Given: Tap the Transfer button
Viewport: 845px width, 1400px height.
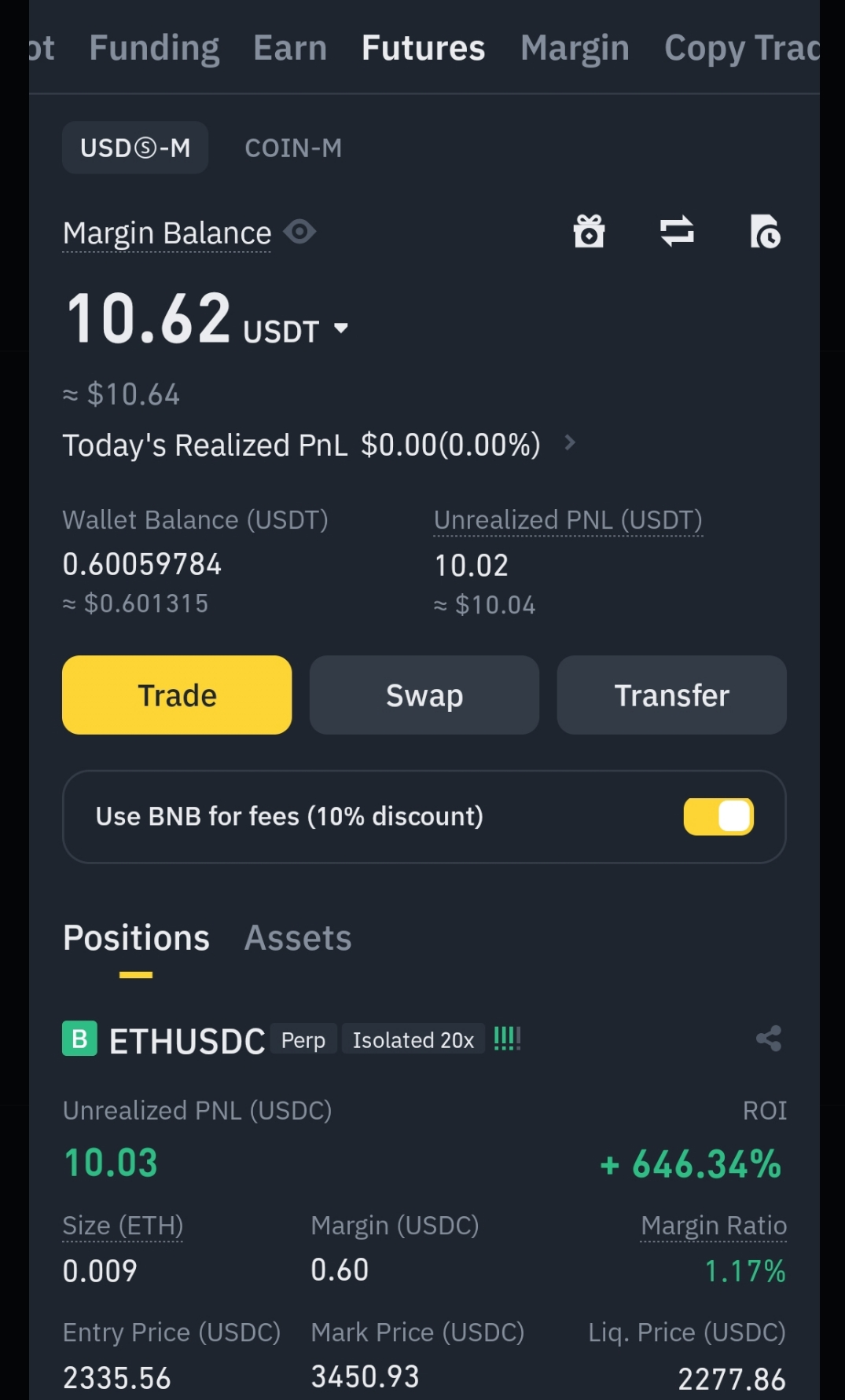Looking at the screenshot, I should [x=671, y=695].
